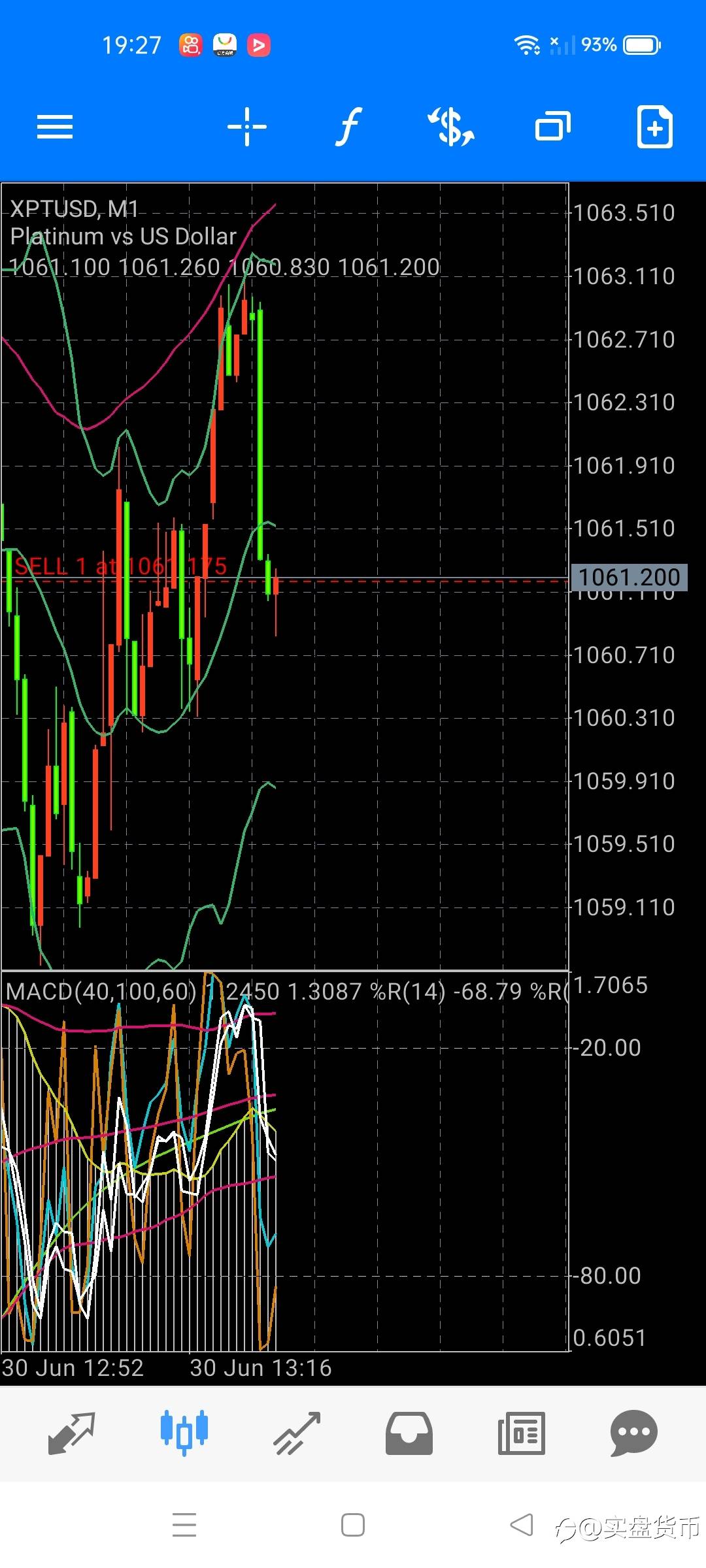Tap the system home button
The height and width of the screenshot is (1568, 706).
click(353, 1525)
